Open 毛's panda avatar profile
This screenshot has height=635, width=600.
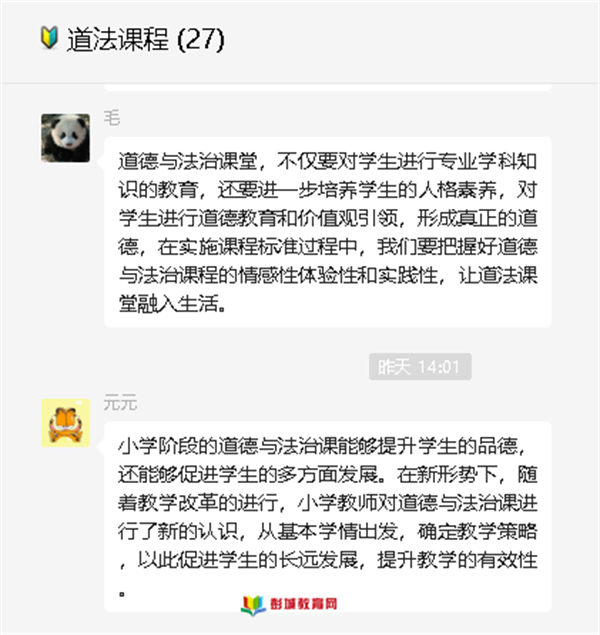click(64, 137)
